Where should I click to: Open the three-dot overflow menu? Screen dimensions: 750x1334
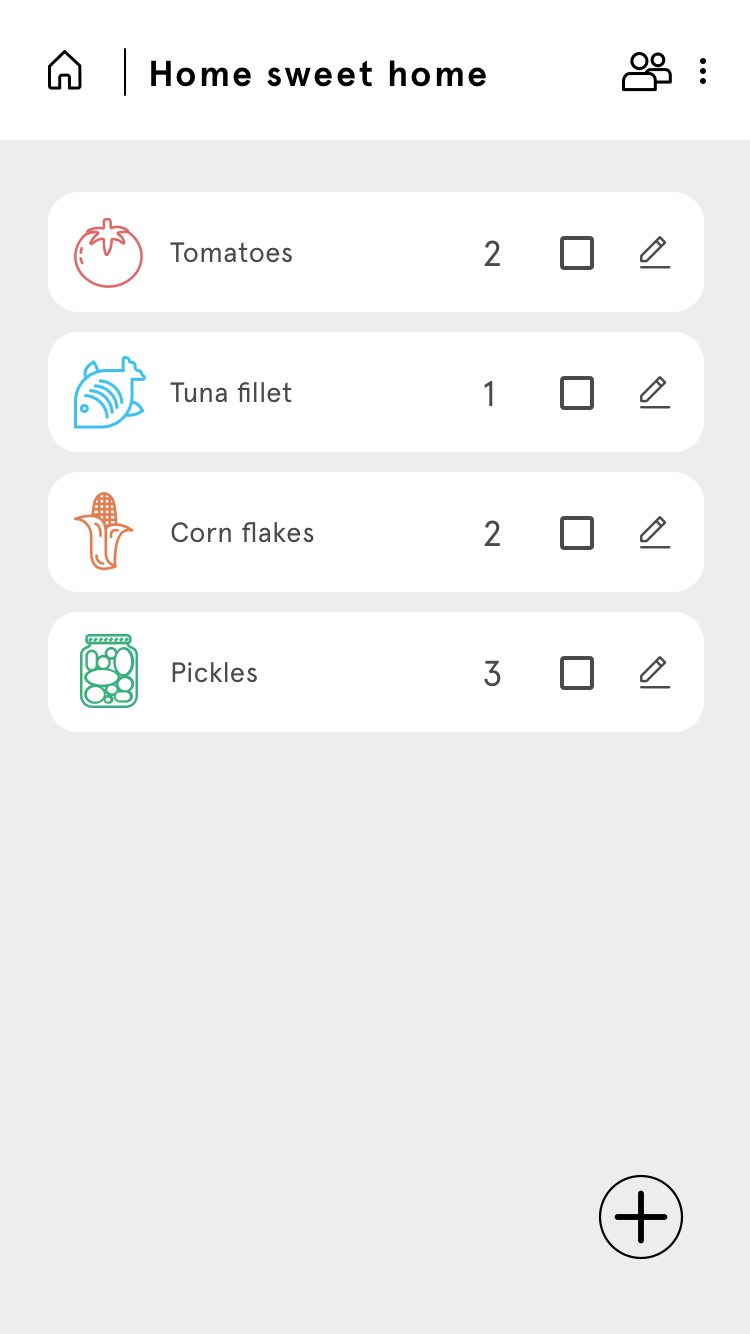click(703, 71)
